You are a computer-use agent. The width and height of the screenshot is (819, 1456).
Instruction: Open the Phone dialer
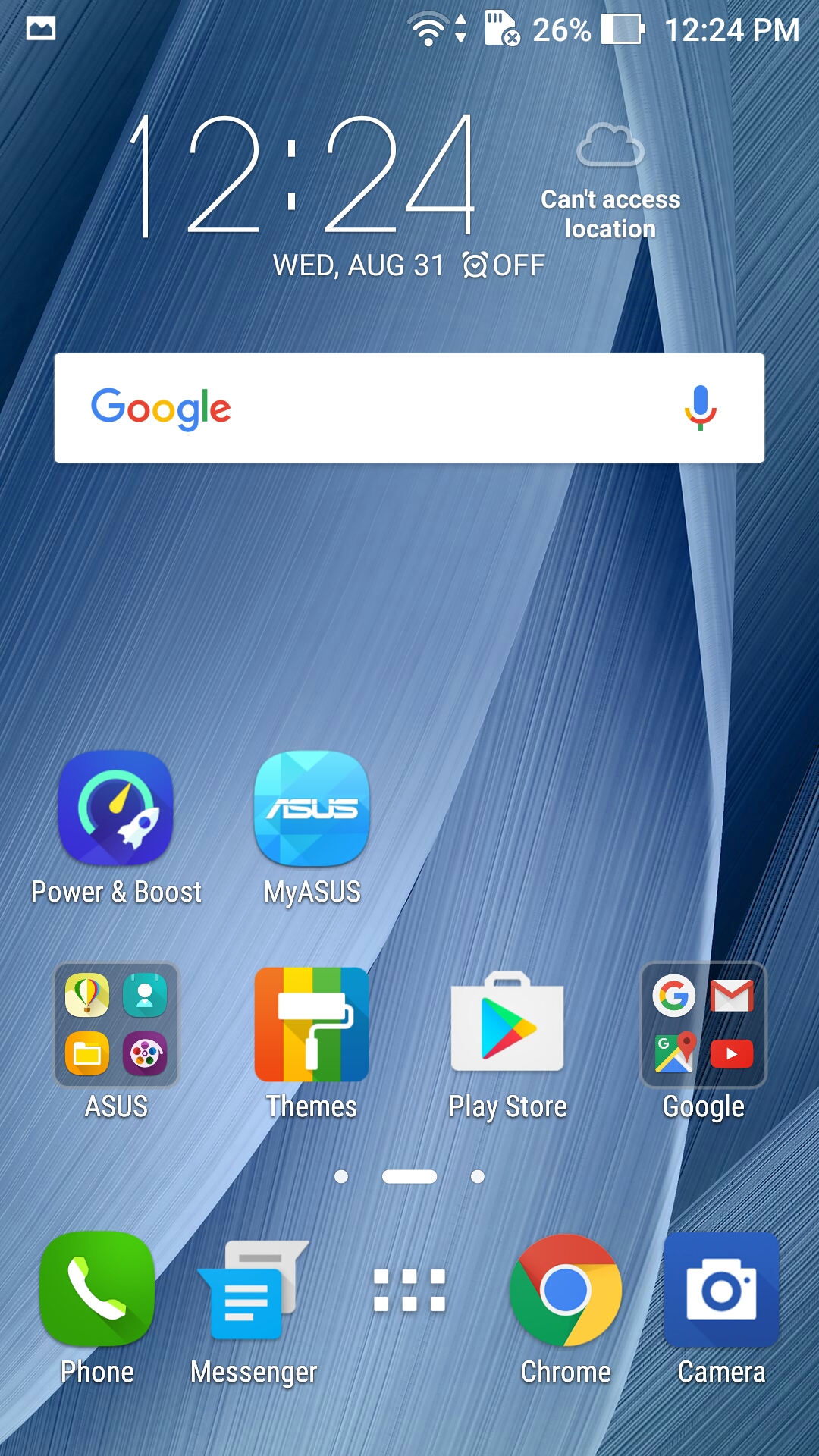click(x=97, y=1289)
